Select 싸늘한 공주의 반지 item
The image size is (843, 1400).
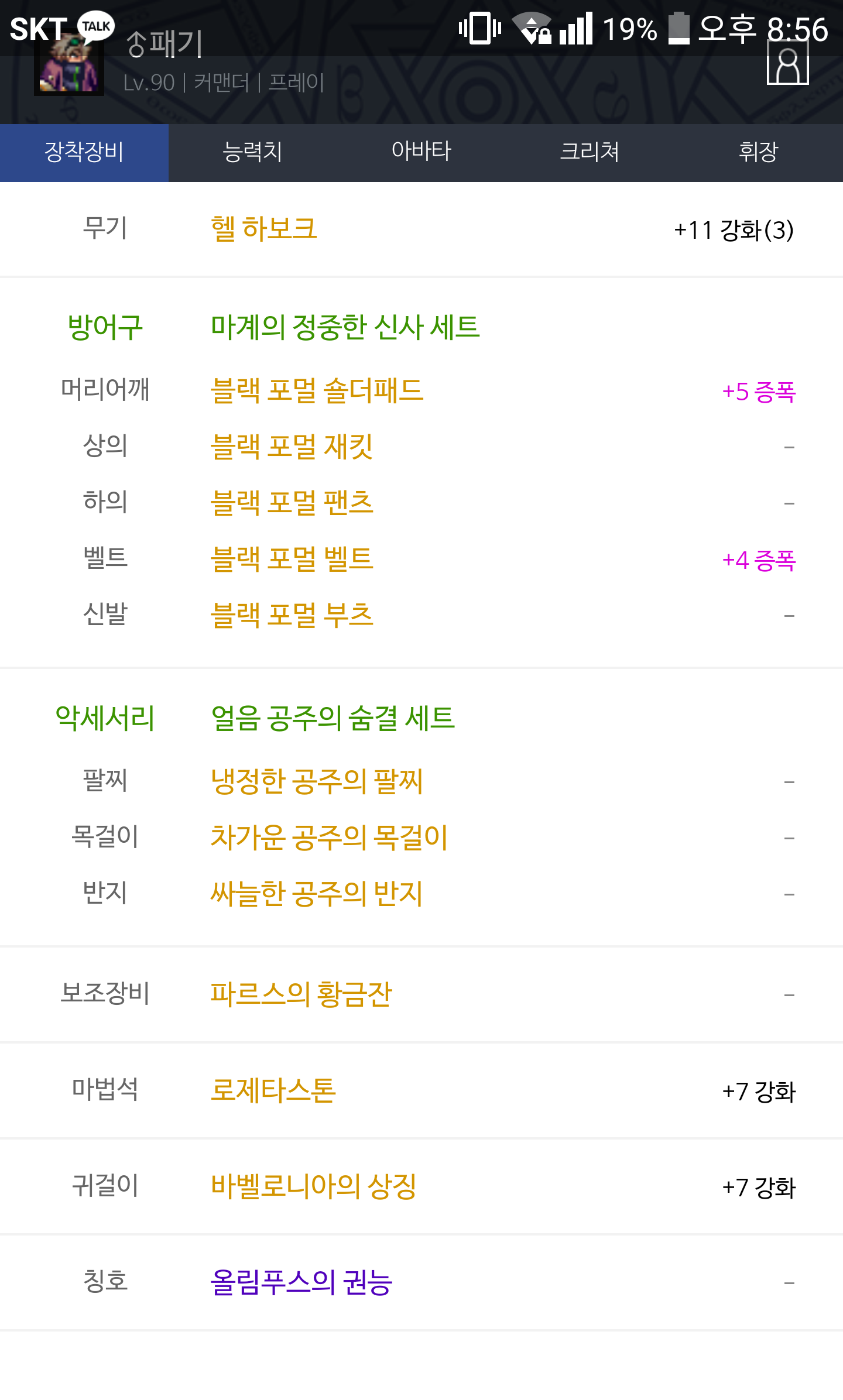pyautogui.click(x=317, y=894)
